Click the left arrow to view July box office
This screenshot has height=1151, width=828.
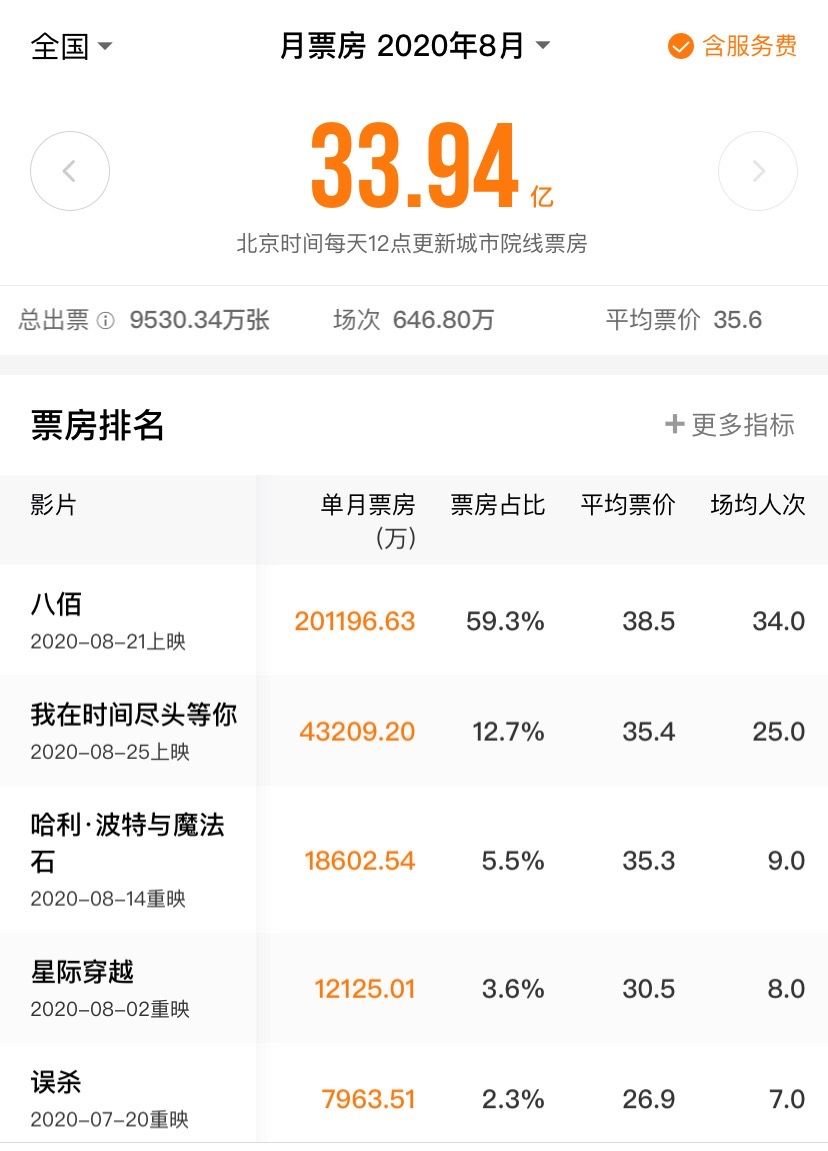[69, 170]
